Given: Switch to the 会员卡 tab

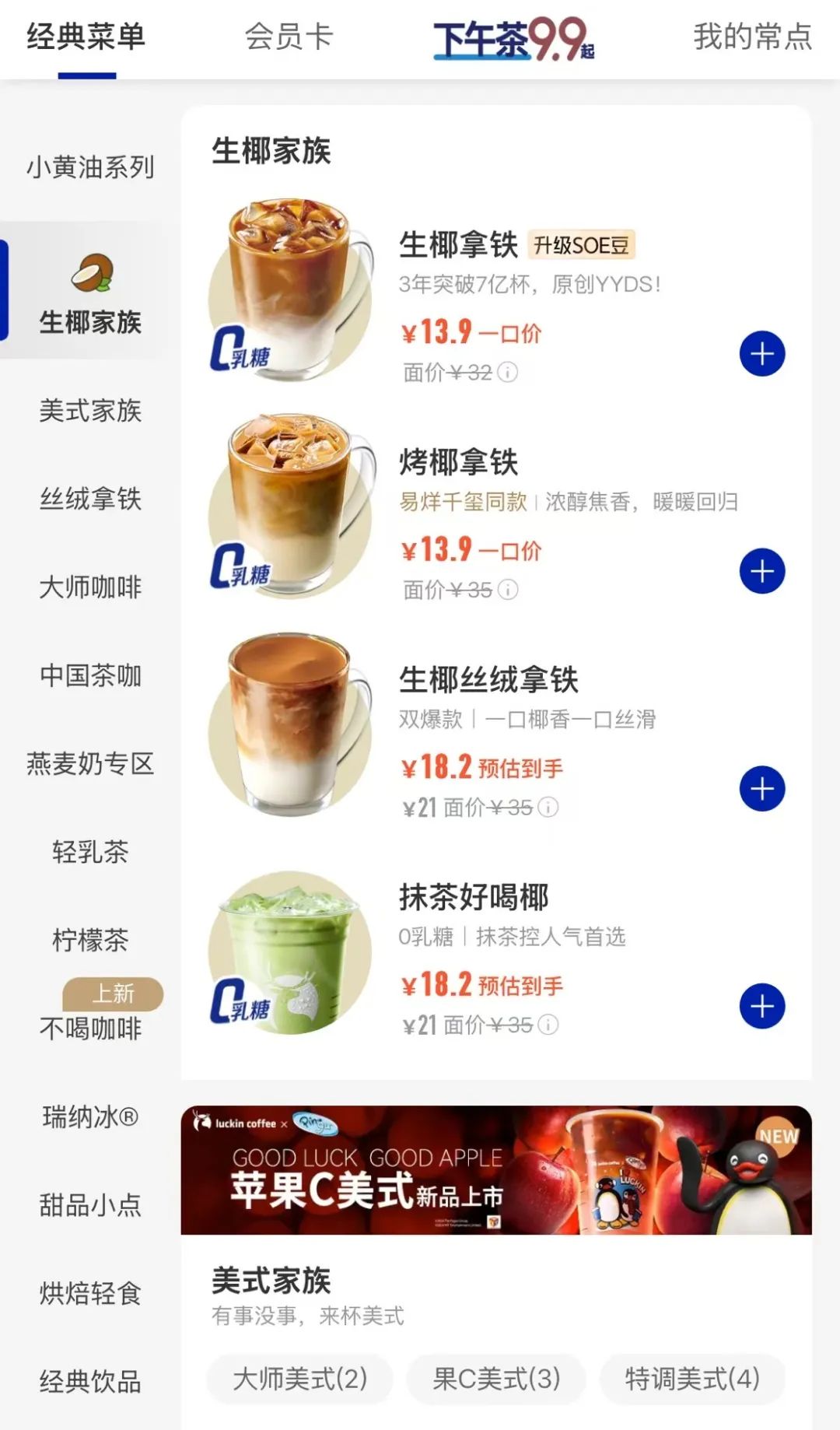Looking at the screenshot, I should (289, 37).
